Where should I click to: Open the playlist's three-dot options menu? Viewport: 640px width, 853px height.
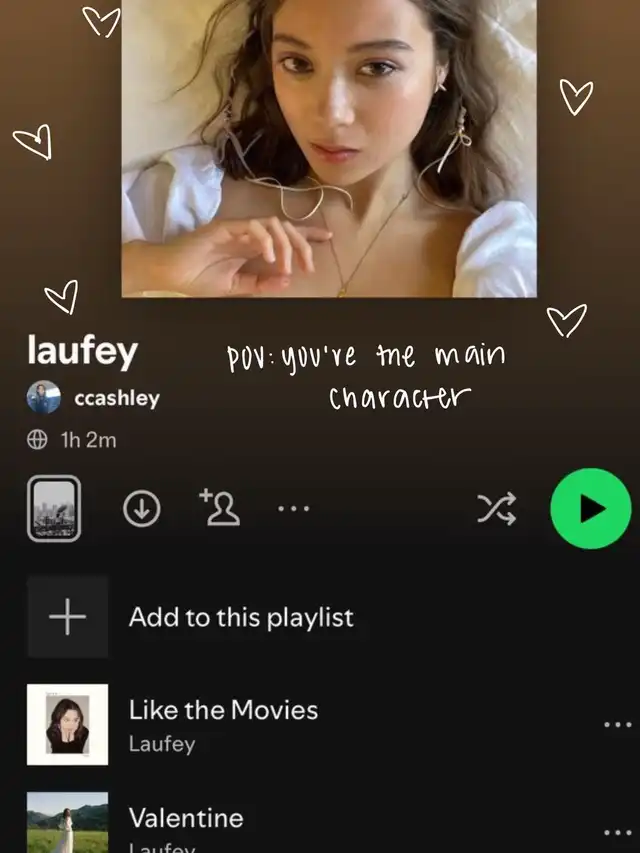[x=293, y=509]
